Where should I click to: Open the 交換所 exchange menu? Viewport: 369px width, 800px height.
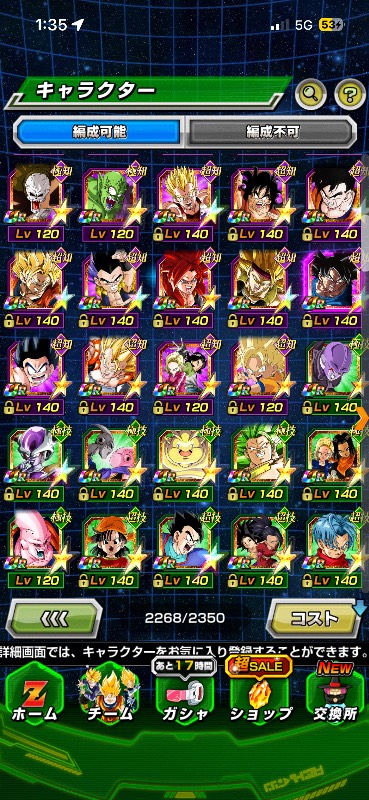(x=335, y=697)
